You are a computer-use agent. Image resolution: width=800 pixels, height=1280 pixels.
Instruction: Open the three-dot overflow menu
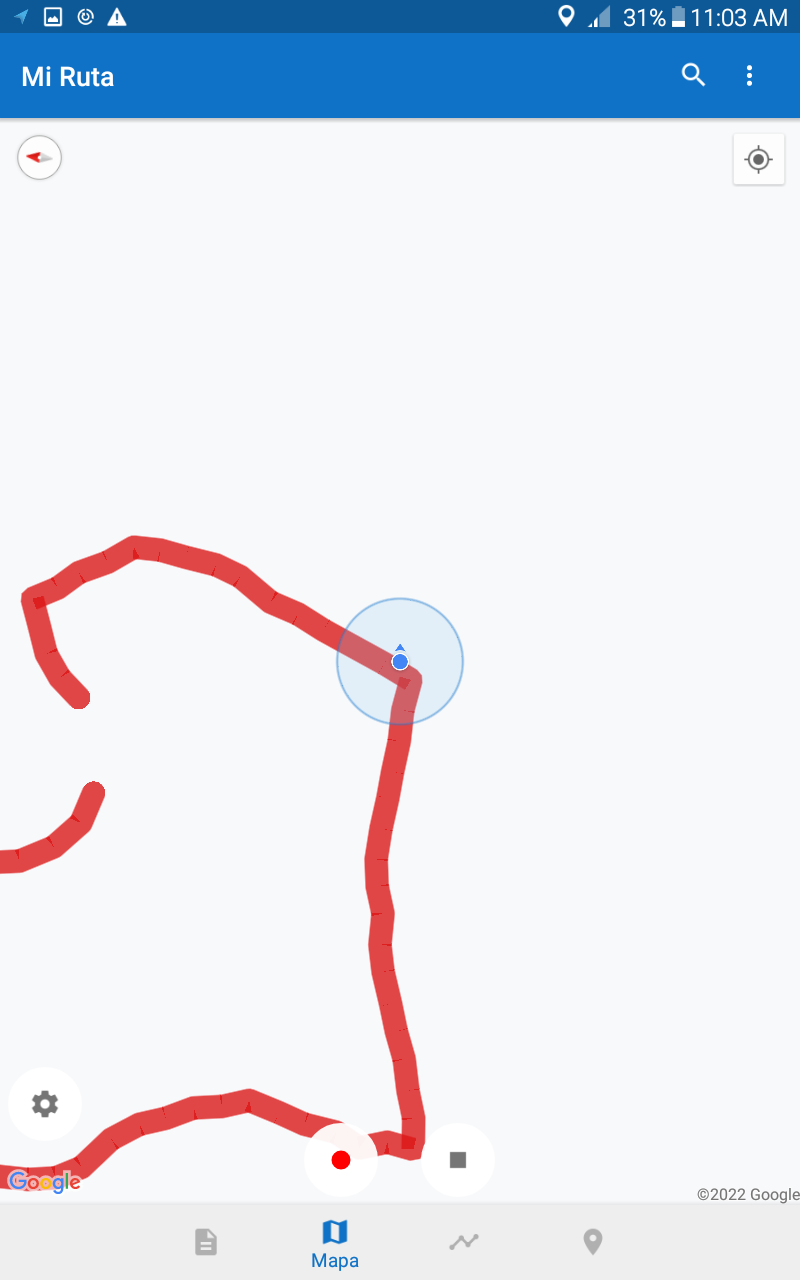tap(749, 75)
